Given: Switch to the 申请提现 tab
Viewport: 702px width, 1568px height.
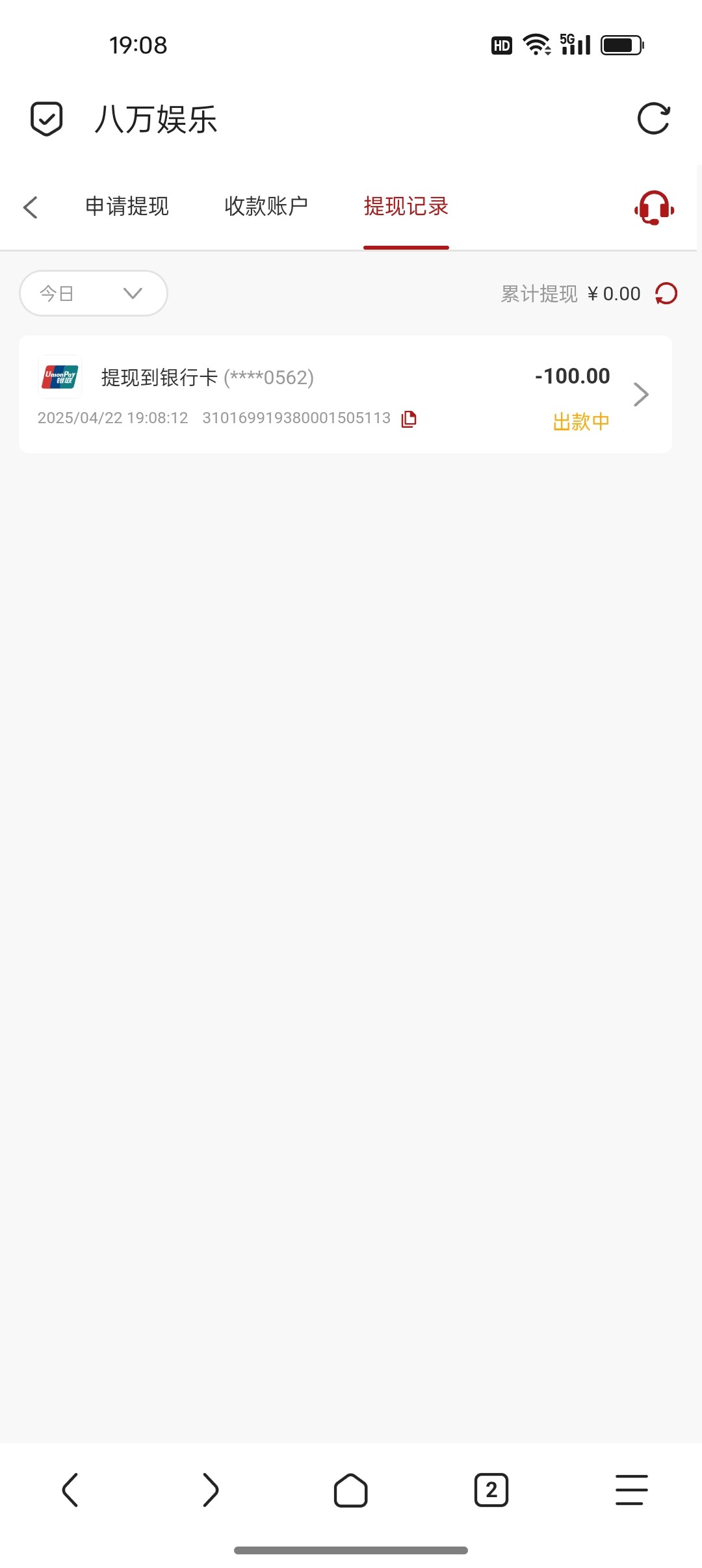Looking at the screenshot, I should (x=127, y=206).
